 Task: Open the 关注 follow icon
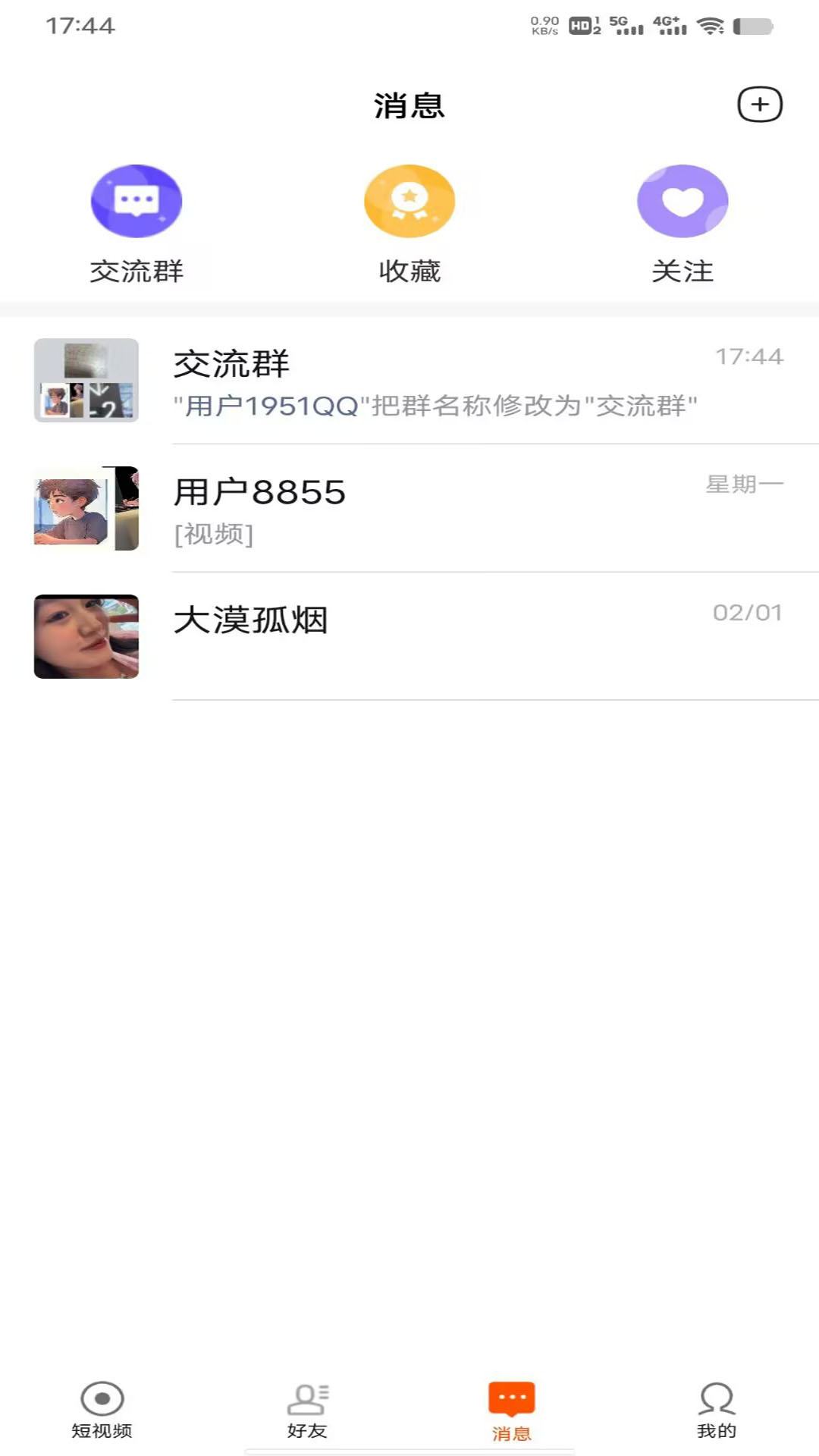click(682, 201)
